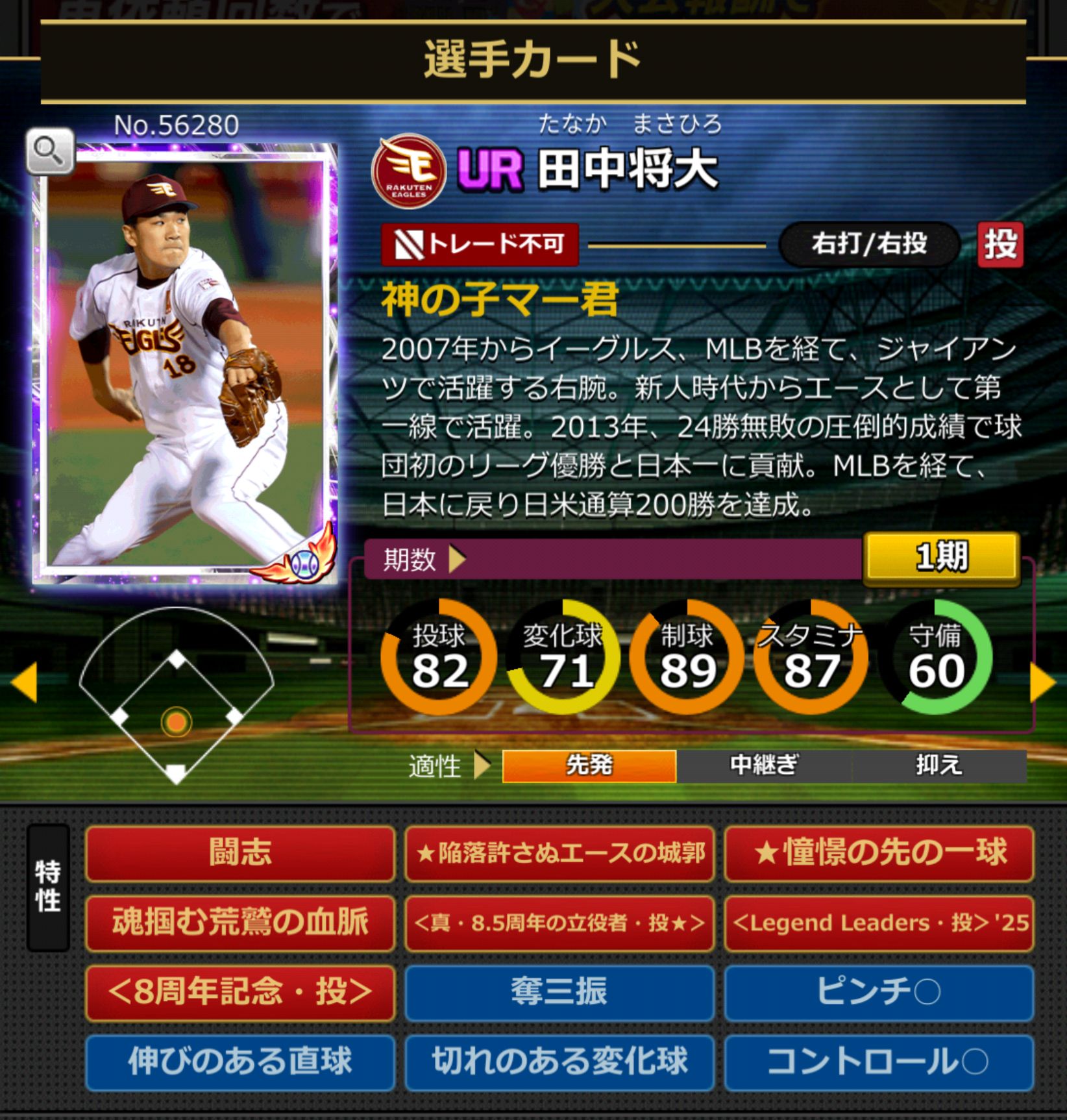Image resolution: width=1067 pixels, height=1120 pixels.
Task: Open ★憧憬の先の一球 trait
Action: (x=879, y=853)
